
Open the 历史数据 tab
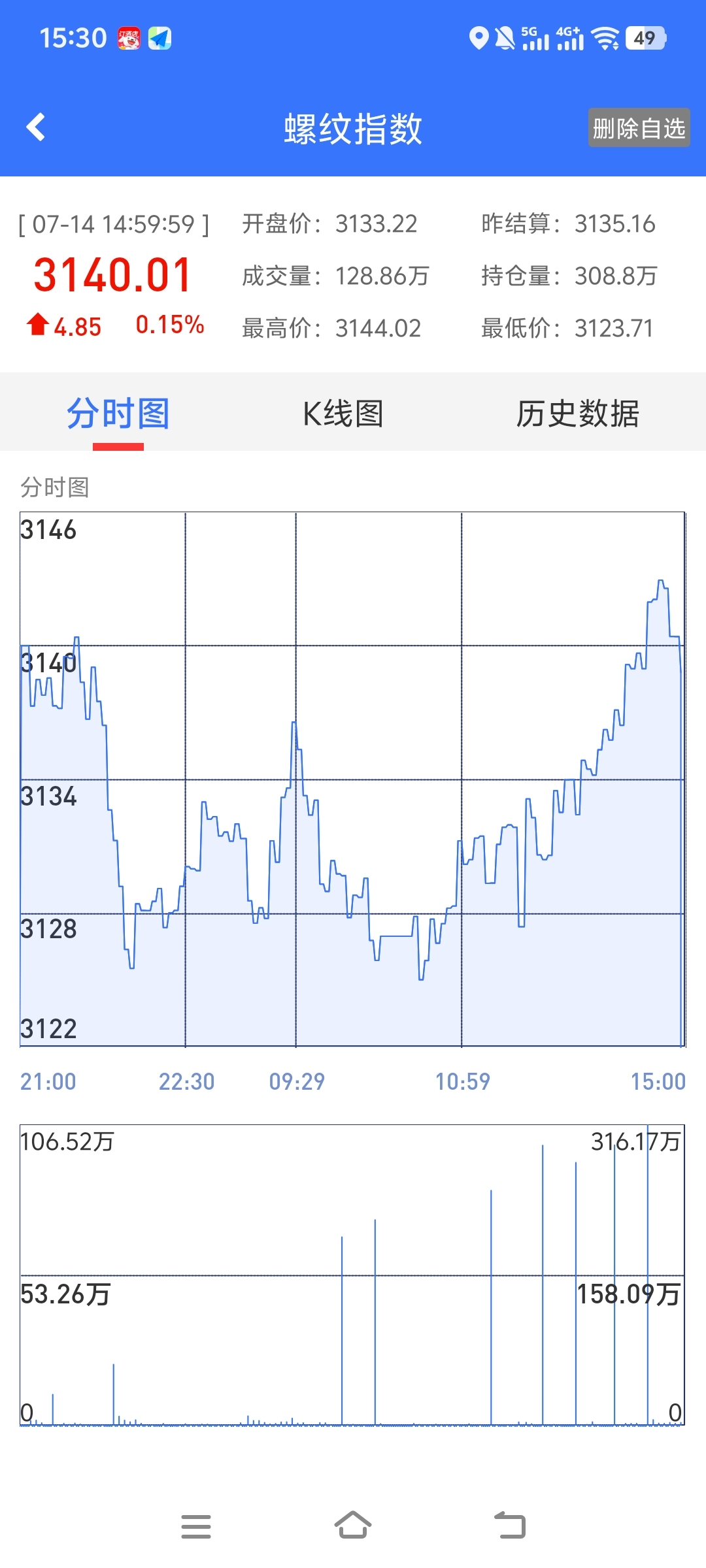point(578,414)
